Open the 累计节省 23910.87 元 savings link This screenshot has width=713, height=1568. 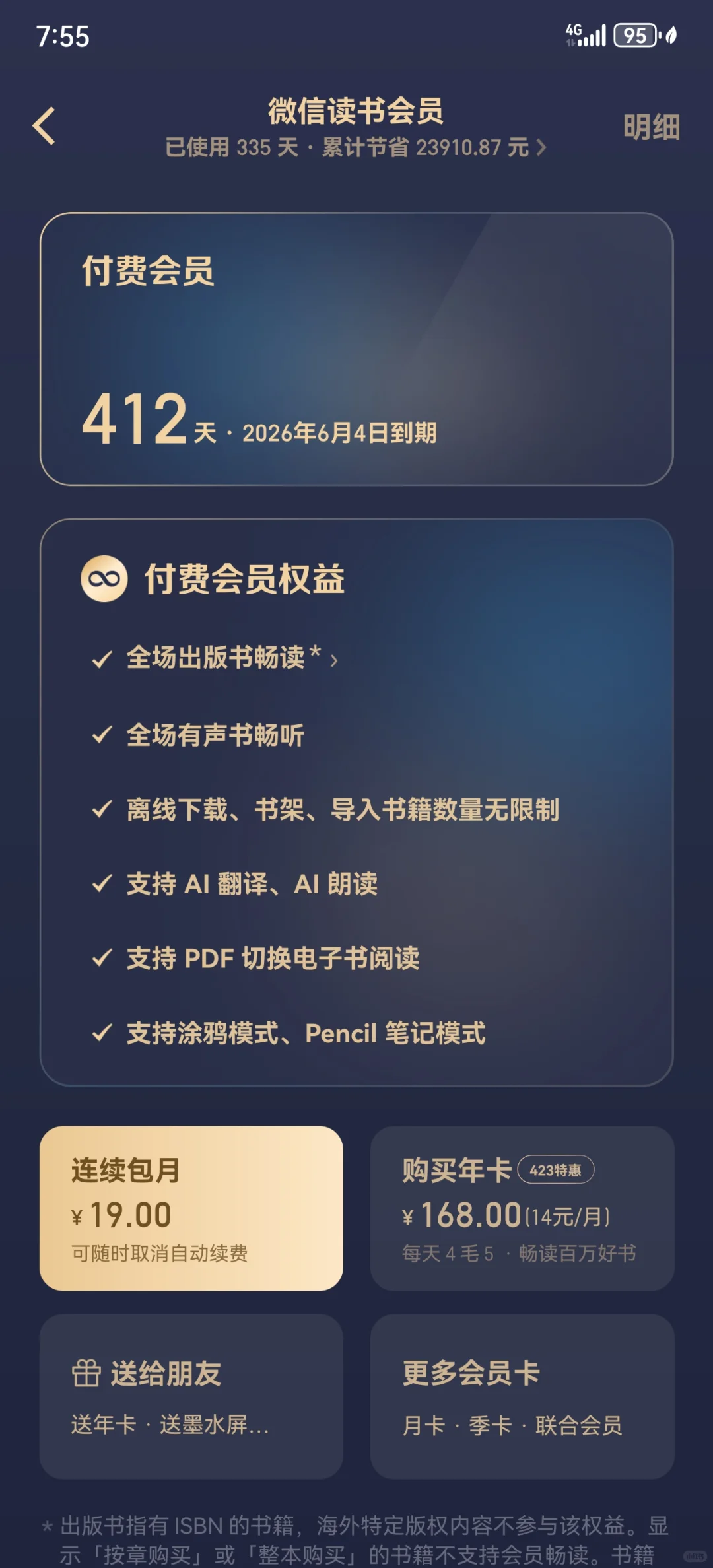click(x=434, y=147)
